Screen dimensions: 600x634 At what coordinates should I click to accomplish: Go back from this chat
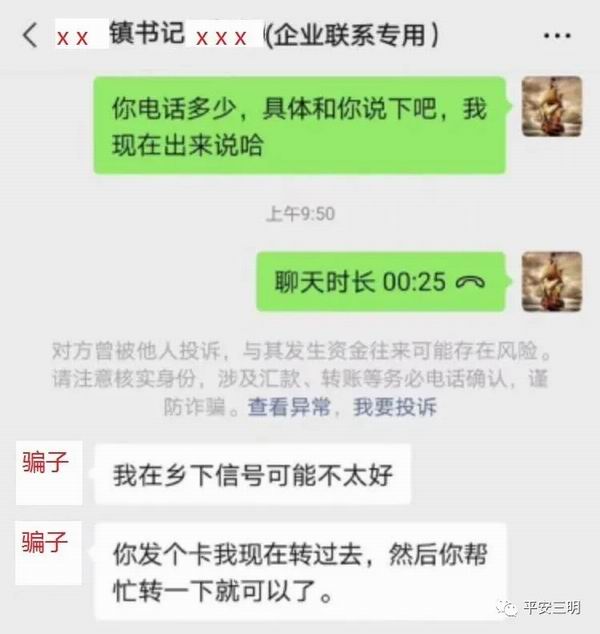click(31, 36)
